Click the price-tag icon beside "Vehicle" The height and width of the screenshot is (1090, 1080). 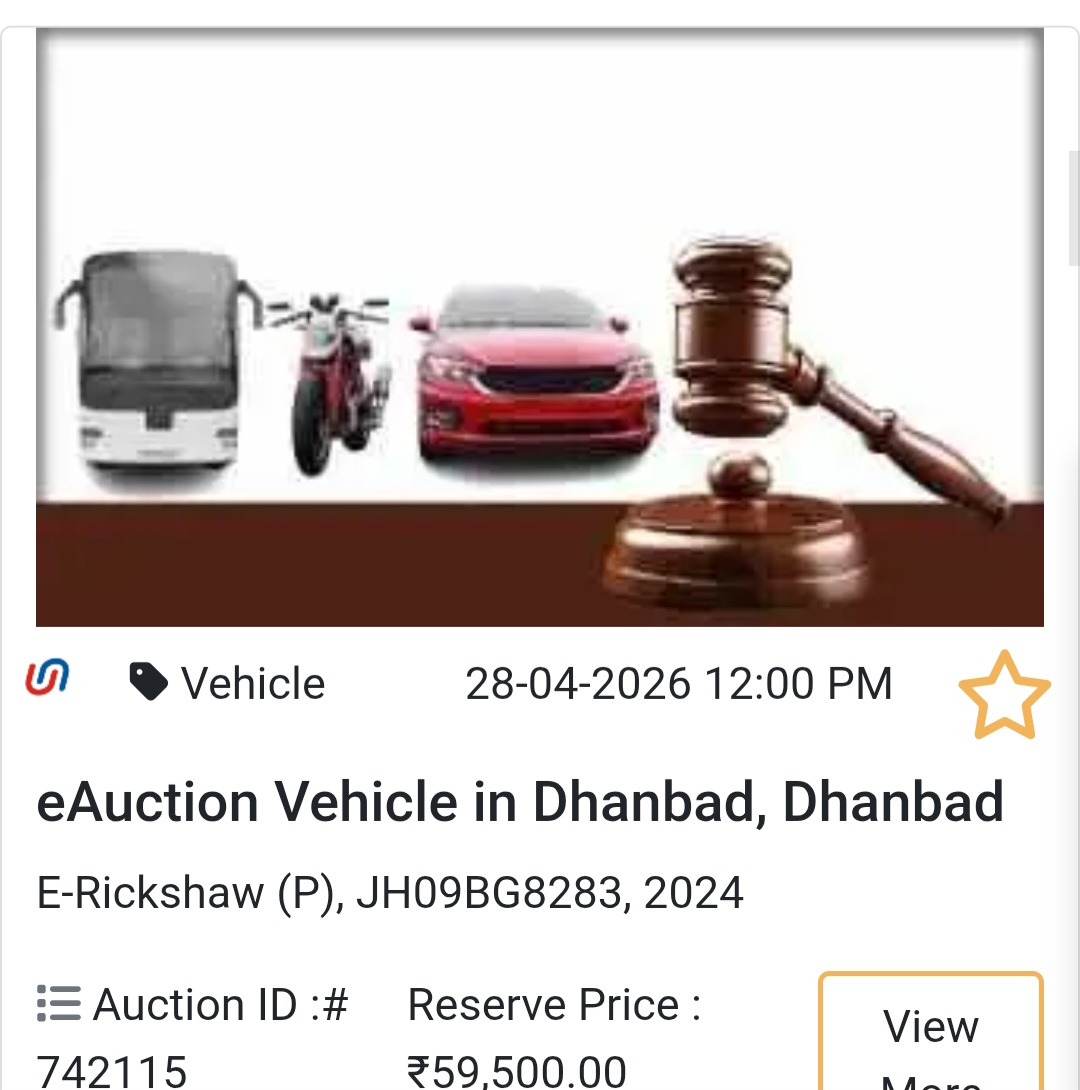148,681
